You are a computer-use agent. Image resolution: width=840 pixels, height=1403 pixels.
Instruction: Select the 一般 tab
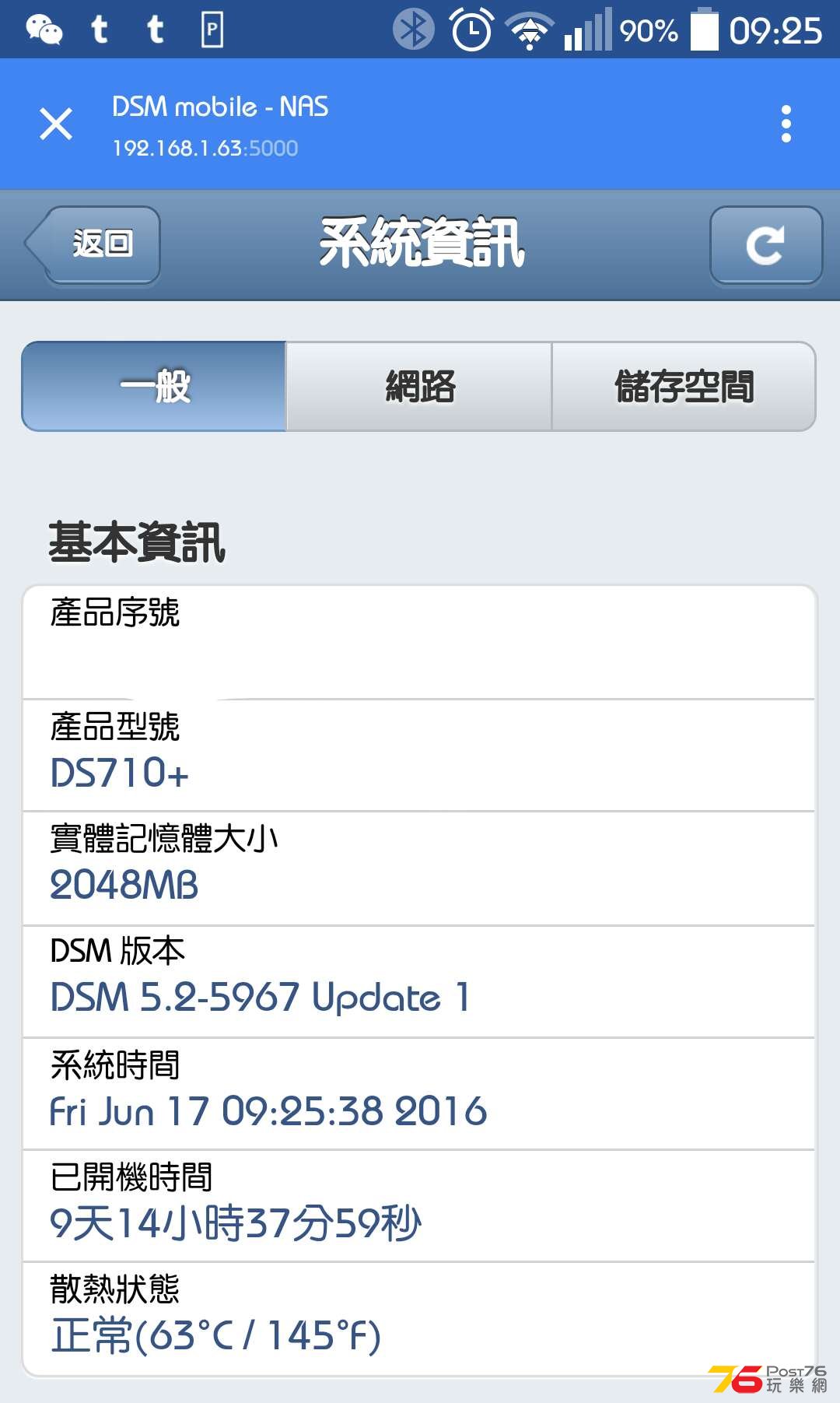[x=153, y=387]
